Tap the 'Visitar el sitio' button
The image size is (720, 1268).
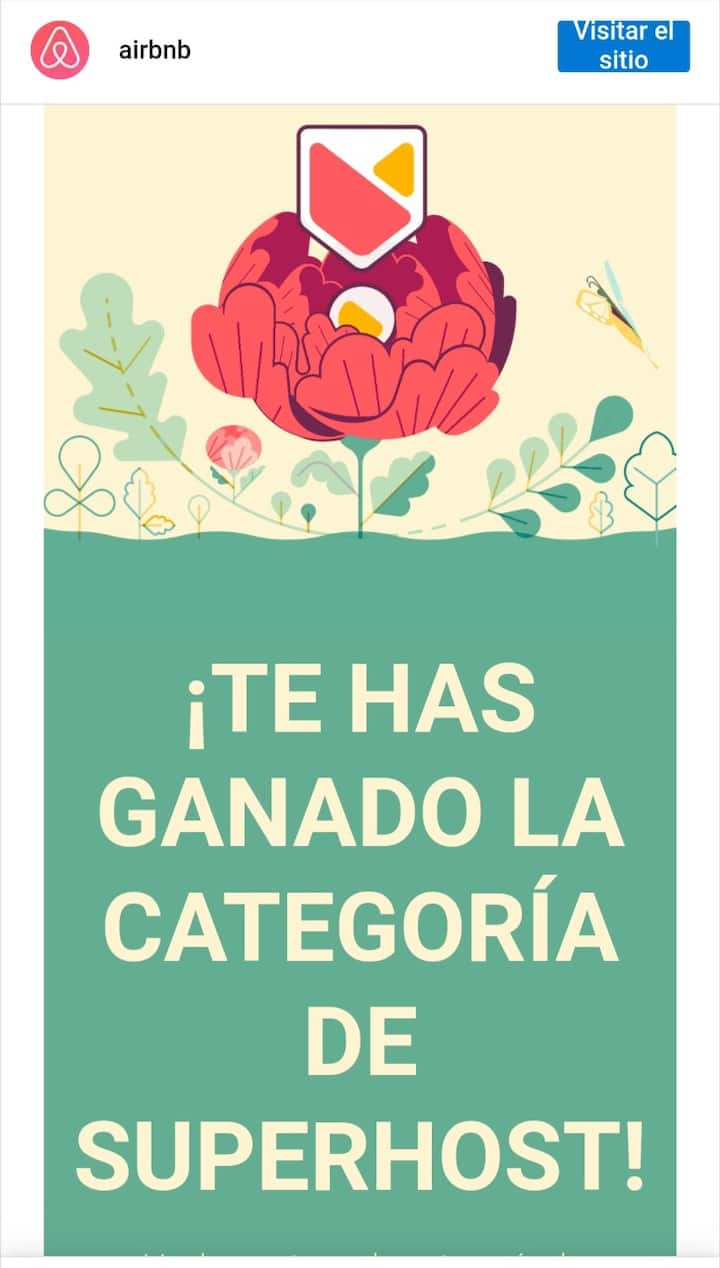click(x=623, y=46)
